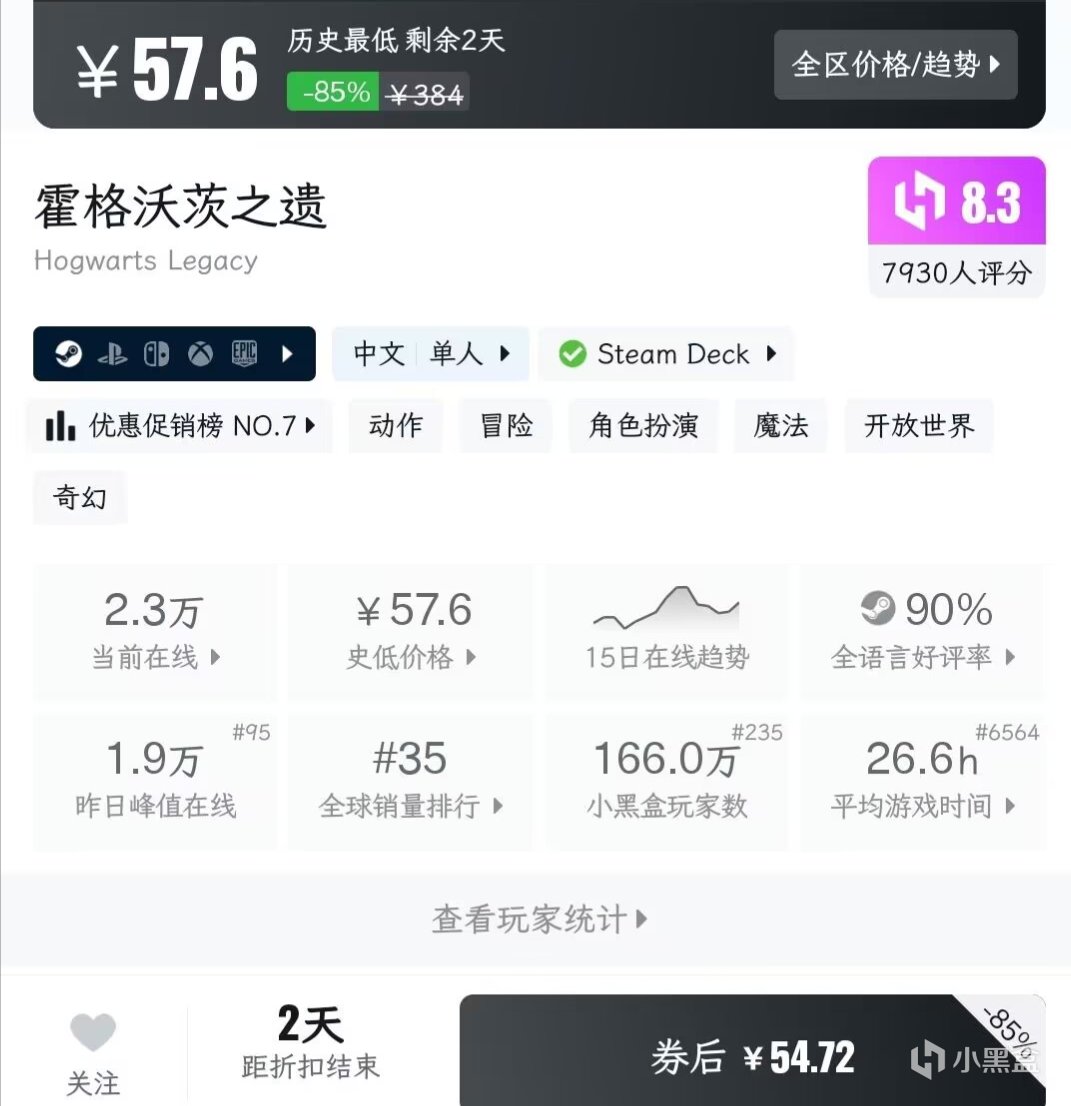This screenshot has width=1071, height=1106.
Task: Open 史低价格 price history
Action: pyautogui.click(x=411, y=631)
